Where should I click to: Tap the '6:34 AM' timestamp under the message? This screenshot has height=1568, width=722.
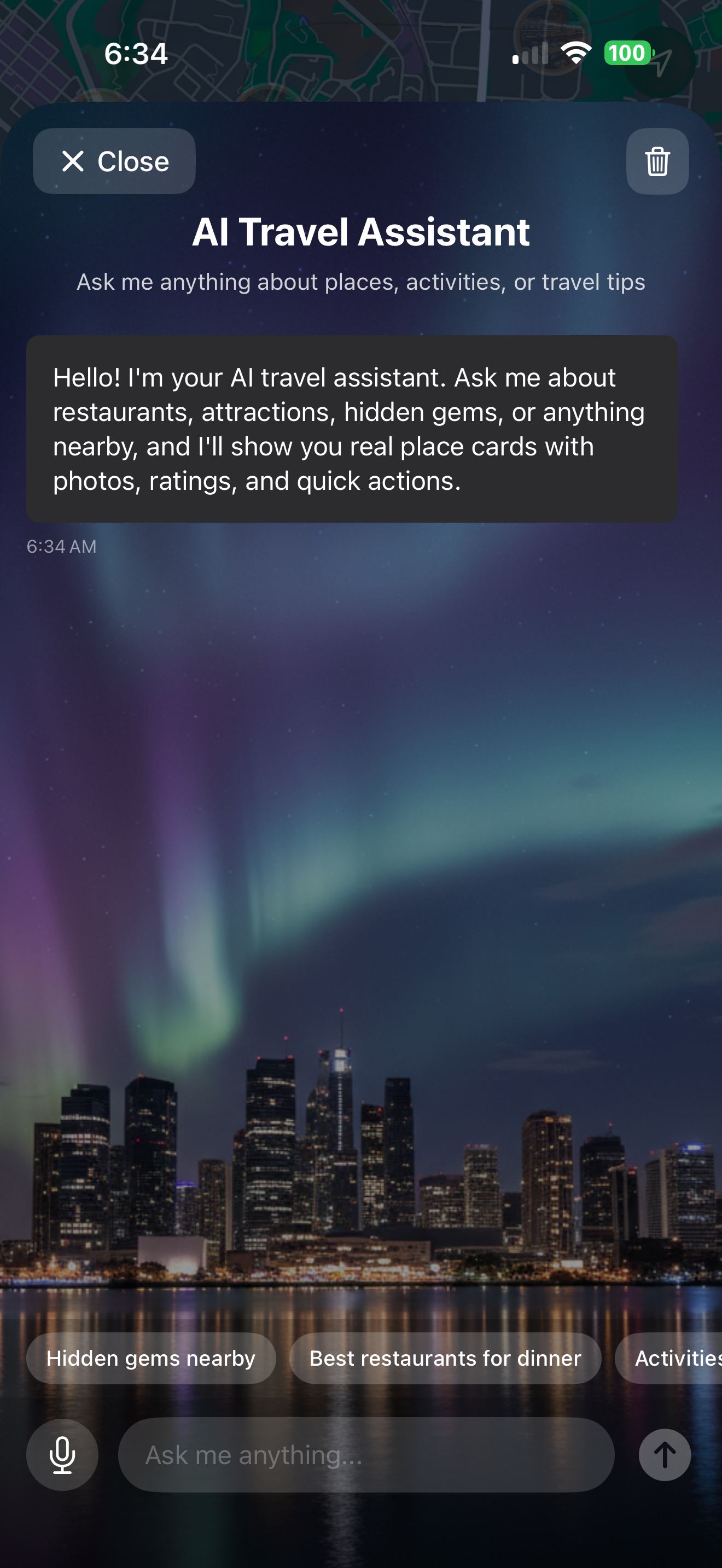pos(61,547)
